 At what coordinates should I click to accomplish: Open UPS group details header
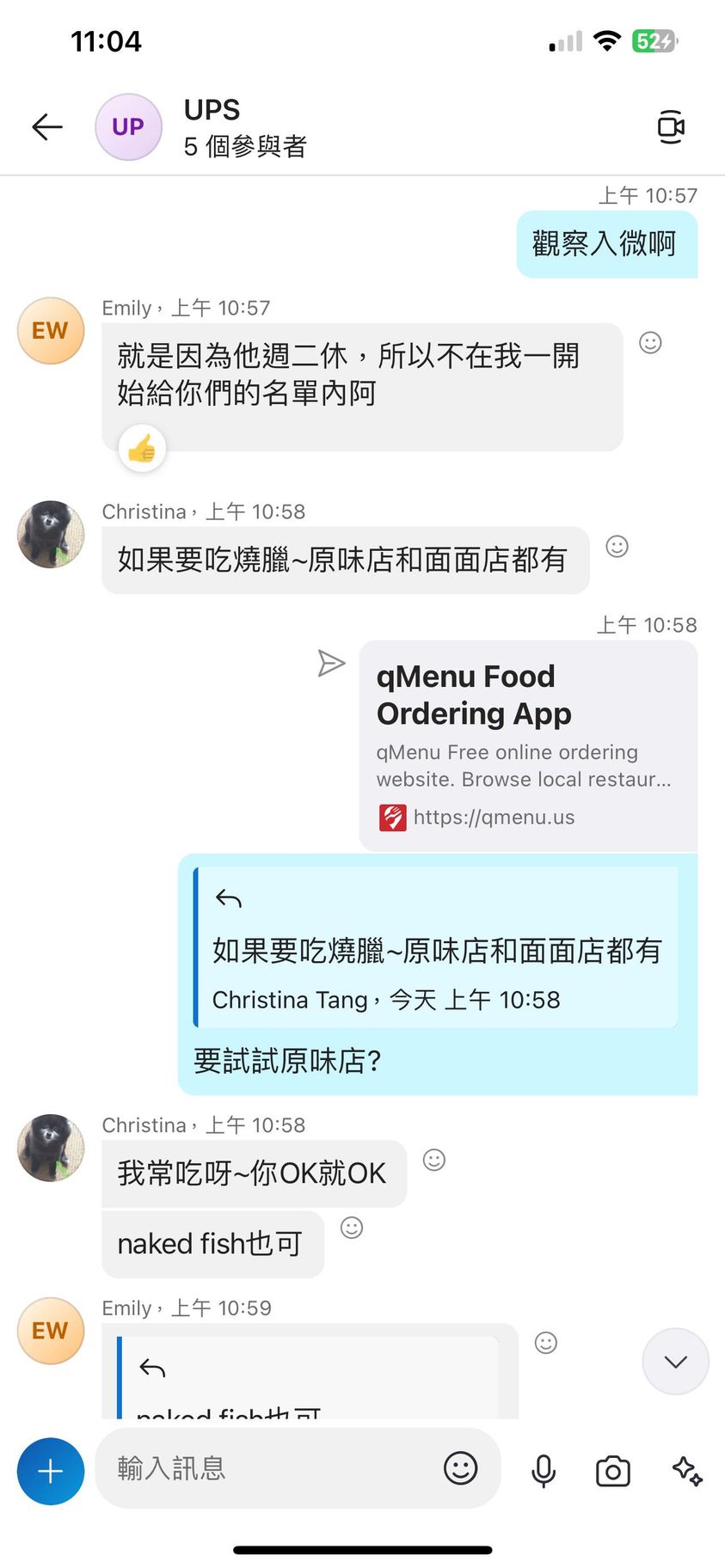(245, 127)
